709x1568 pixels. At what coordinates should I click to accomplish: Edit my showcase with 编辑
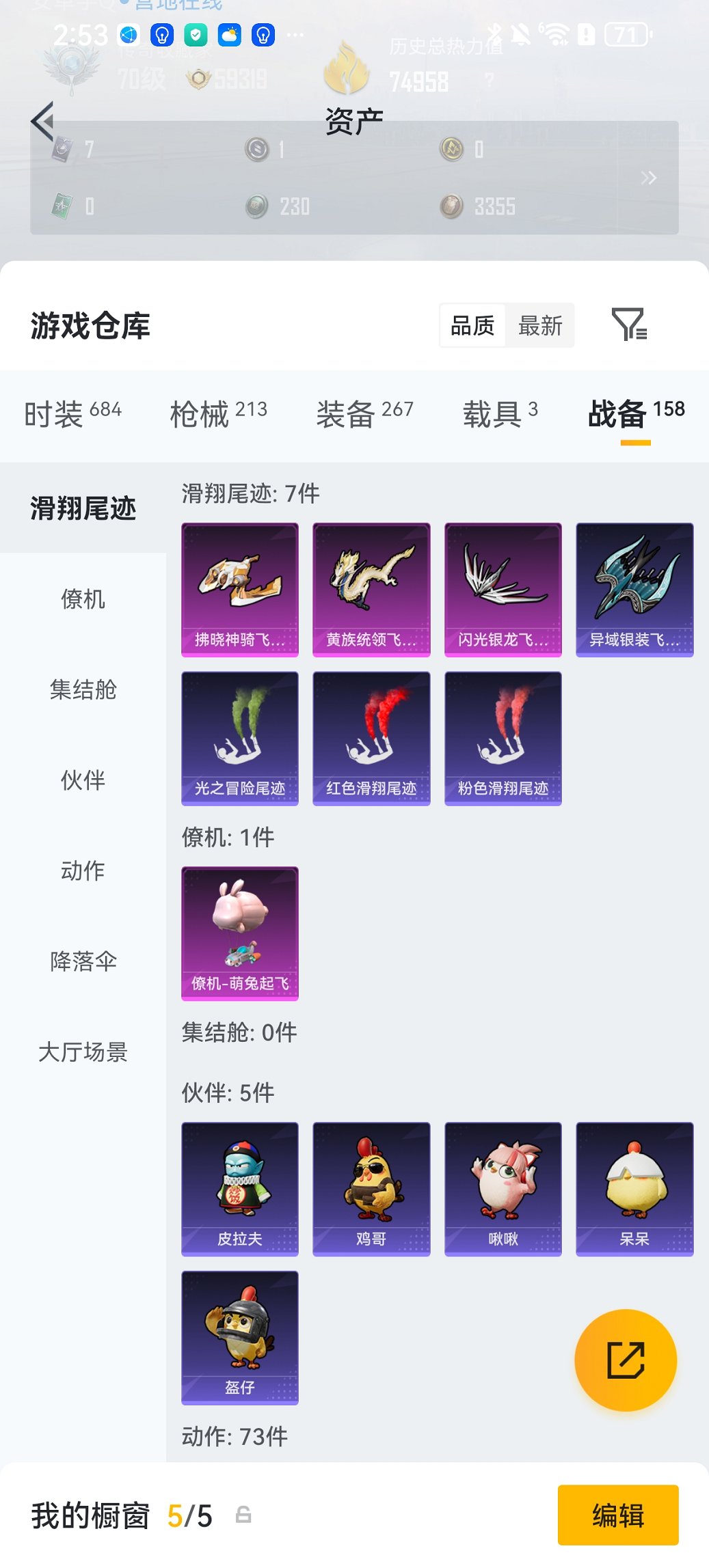[617, 1515]
